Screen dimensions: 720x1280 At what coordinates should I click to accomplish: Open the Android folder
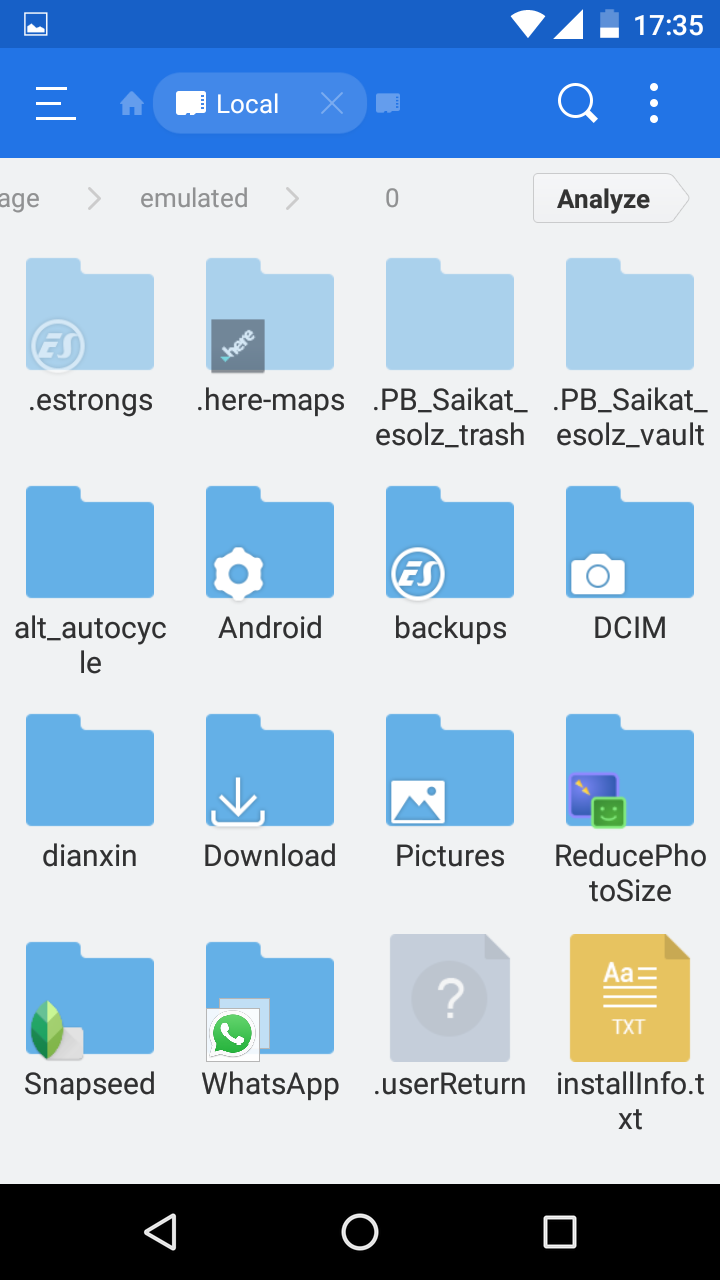pyautogui.click(x=270, y=565)
